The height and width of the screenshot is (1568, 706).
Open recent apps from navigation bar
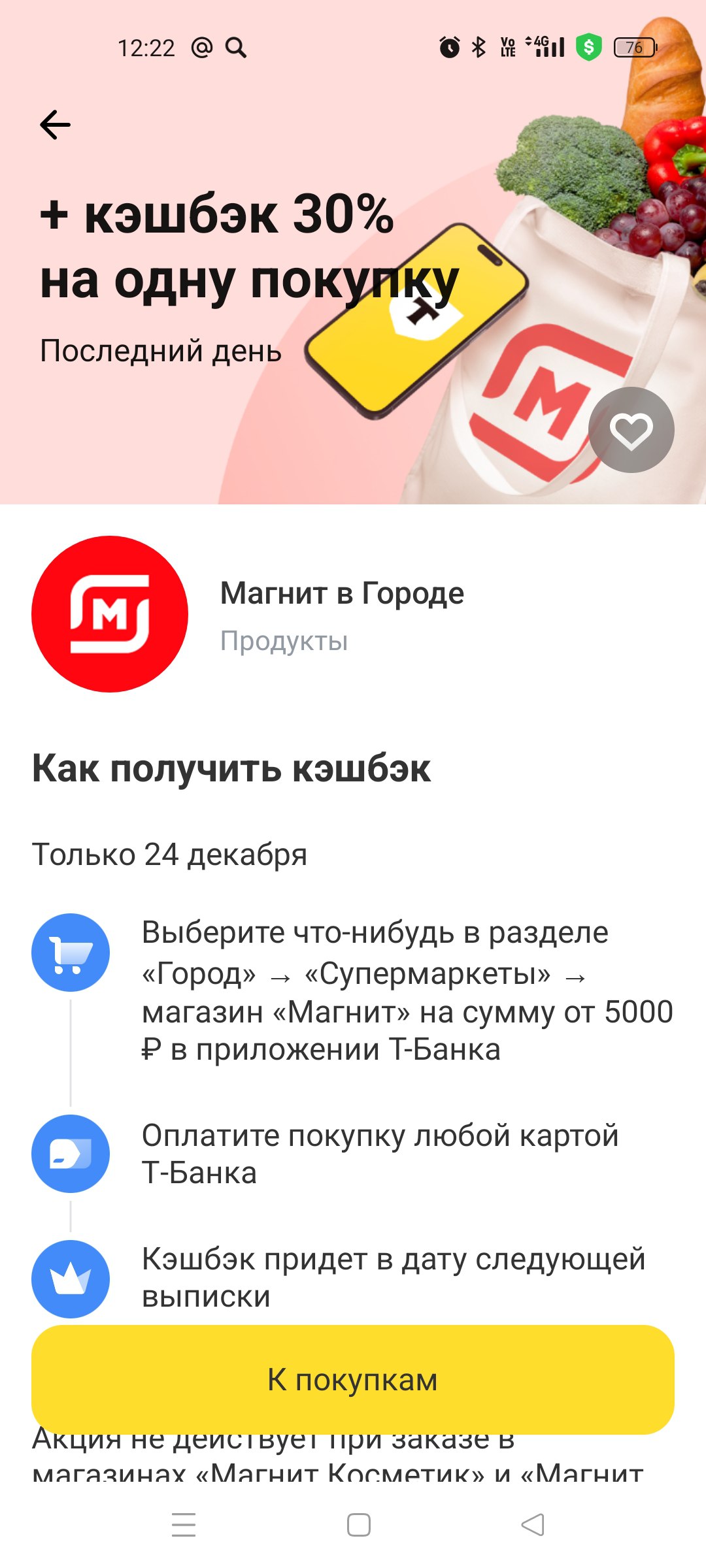pyautogui.click(x=184, y=1524)
